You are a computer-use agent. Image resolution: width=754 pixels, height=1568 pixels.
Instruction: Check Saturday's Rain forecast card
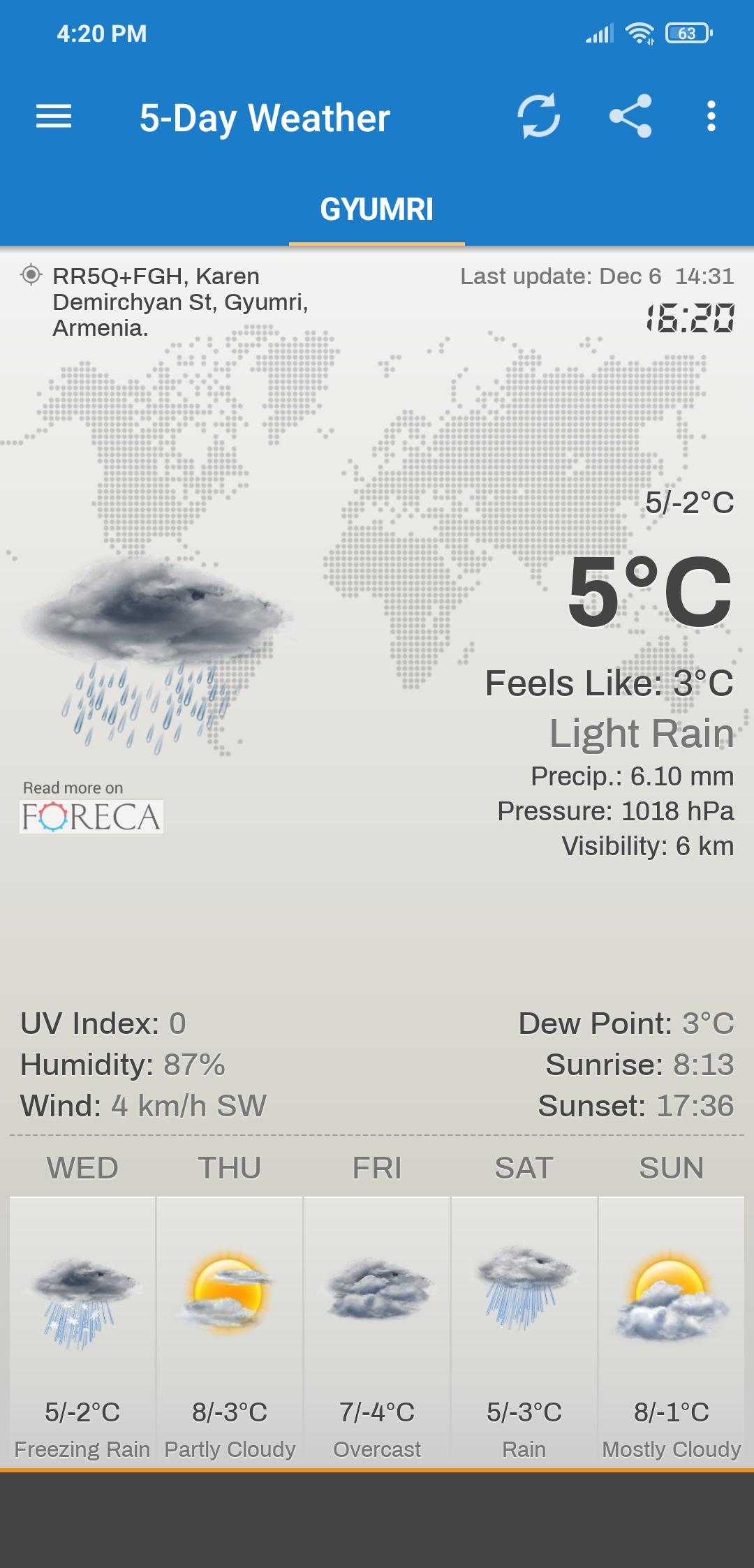pos(524,1332)
